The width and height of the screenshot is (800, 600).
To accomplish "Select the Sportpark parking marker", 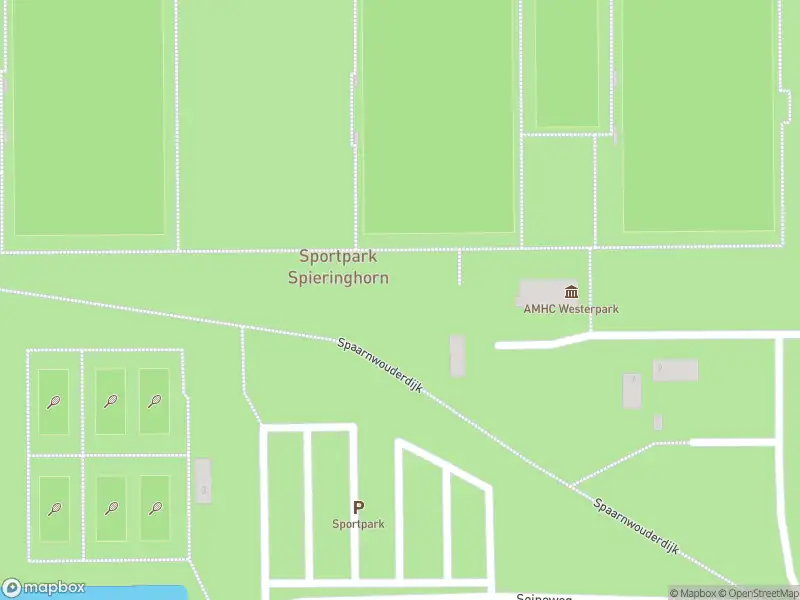I will coord(358,508).
